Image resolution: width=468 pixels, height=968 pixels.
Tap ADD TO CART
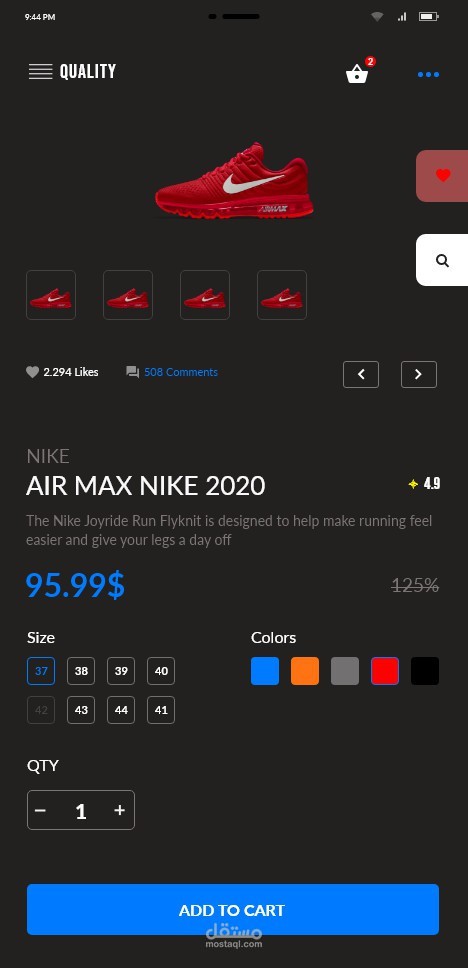[233, 909]
